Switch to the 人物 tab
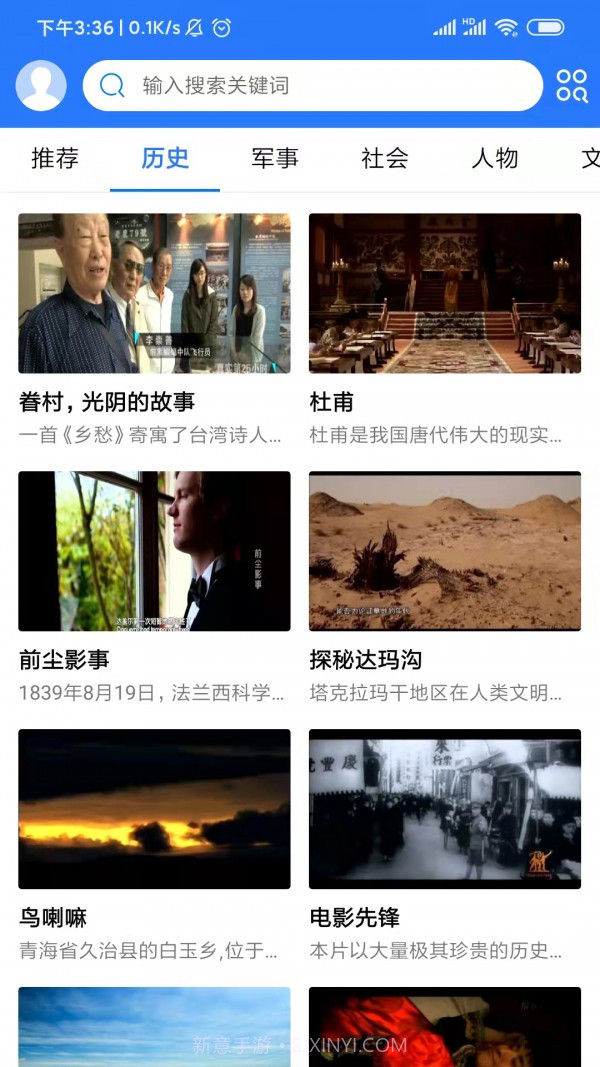 (495, 158)
